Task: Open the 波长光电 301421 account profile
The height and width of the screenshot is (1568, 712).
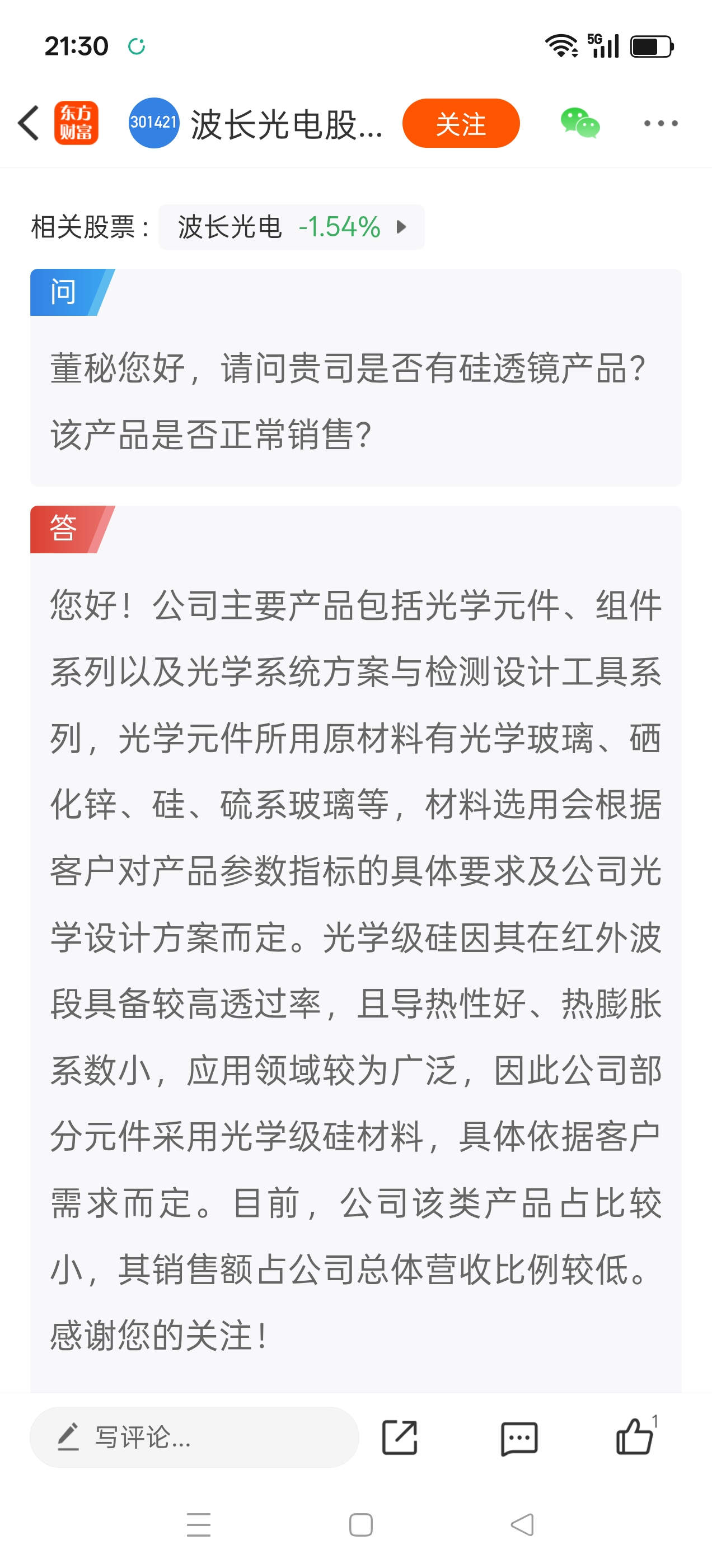Action: pyautogui.click(x=256, y=124)
